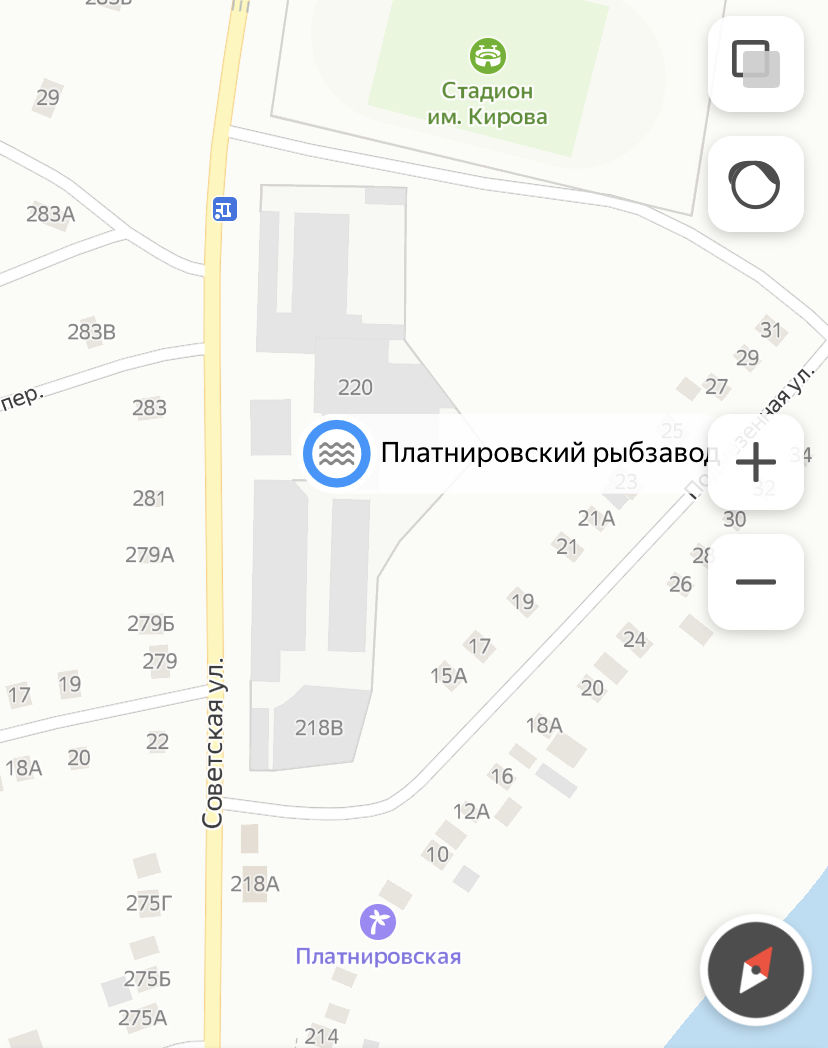Select the Стадион им. Кирова marker

click(488, 56)
